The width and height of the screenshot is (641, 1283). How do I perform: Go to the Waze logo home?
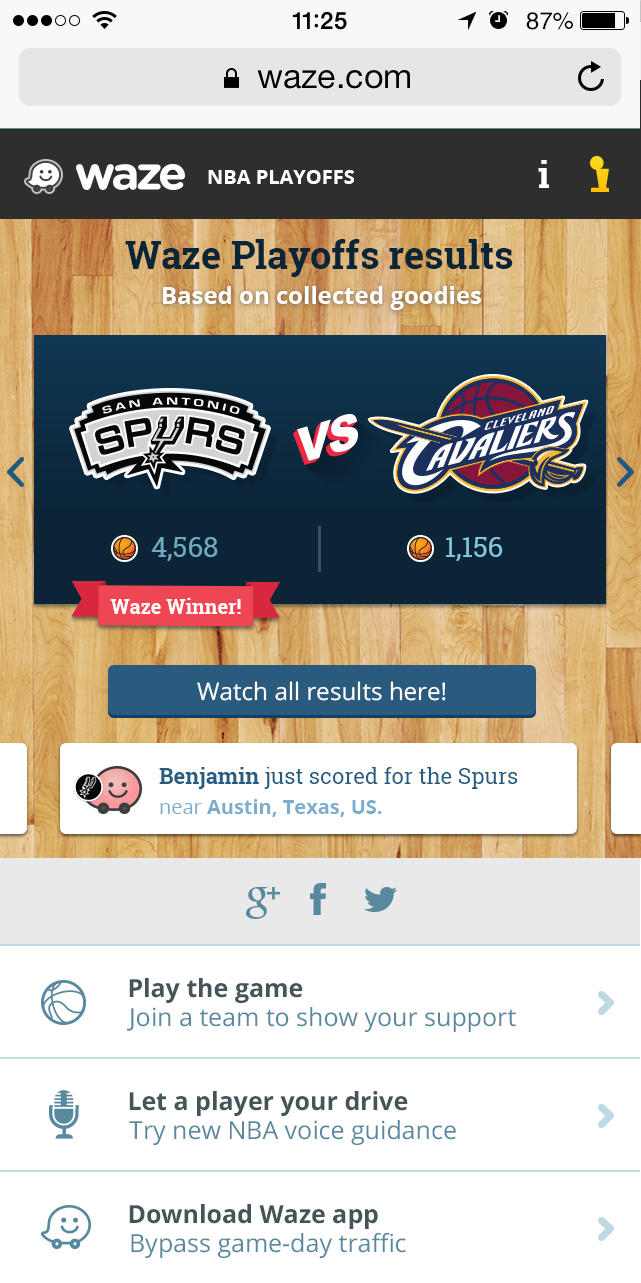106,177
